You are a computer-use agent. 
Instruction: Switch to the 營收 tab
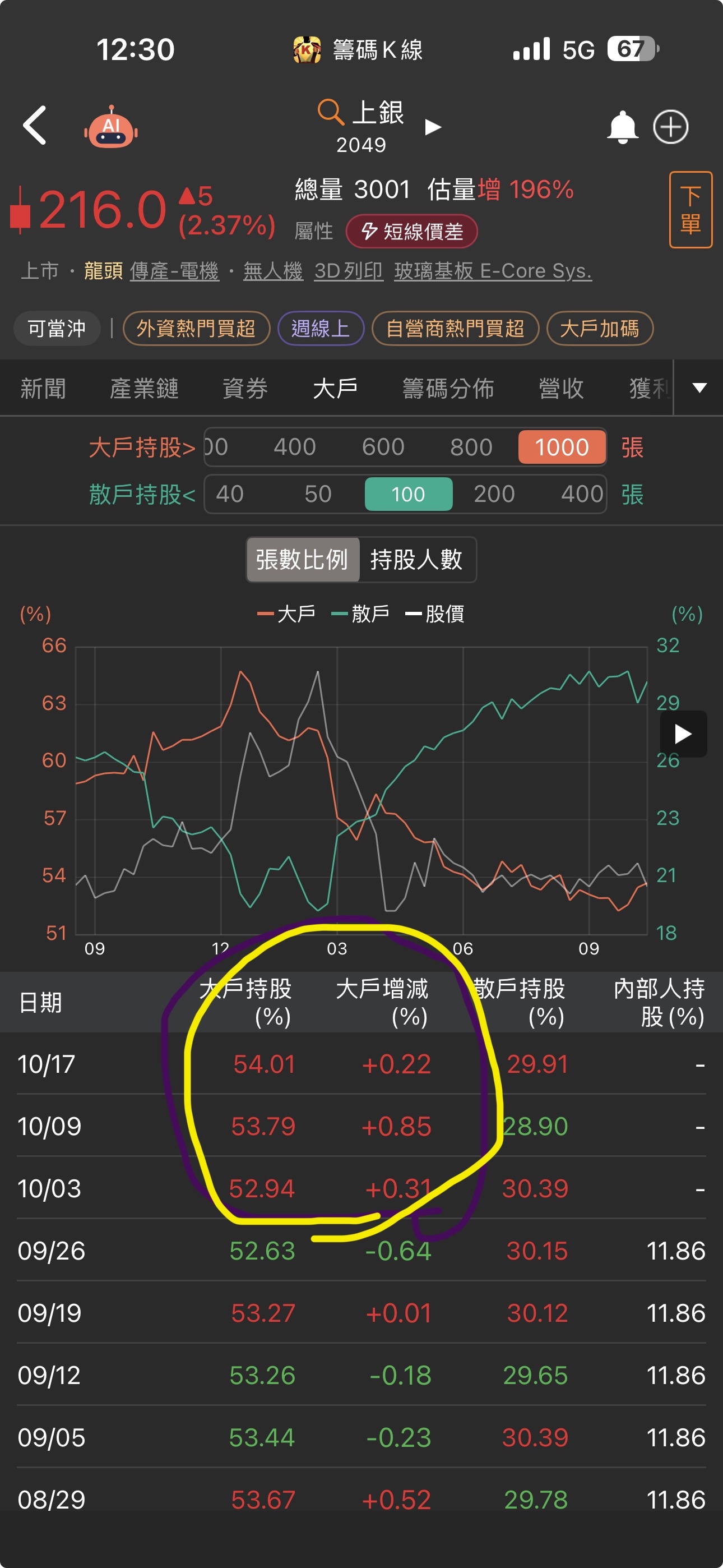(561, 388)
